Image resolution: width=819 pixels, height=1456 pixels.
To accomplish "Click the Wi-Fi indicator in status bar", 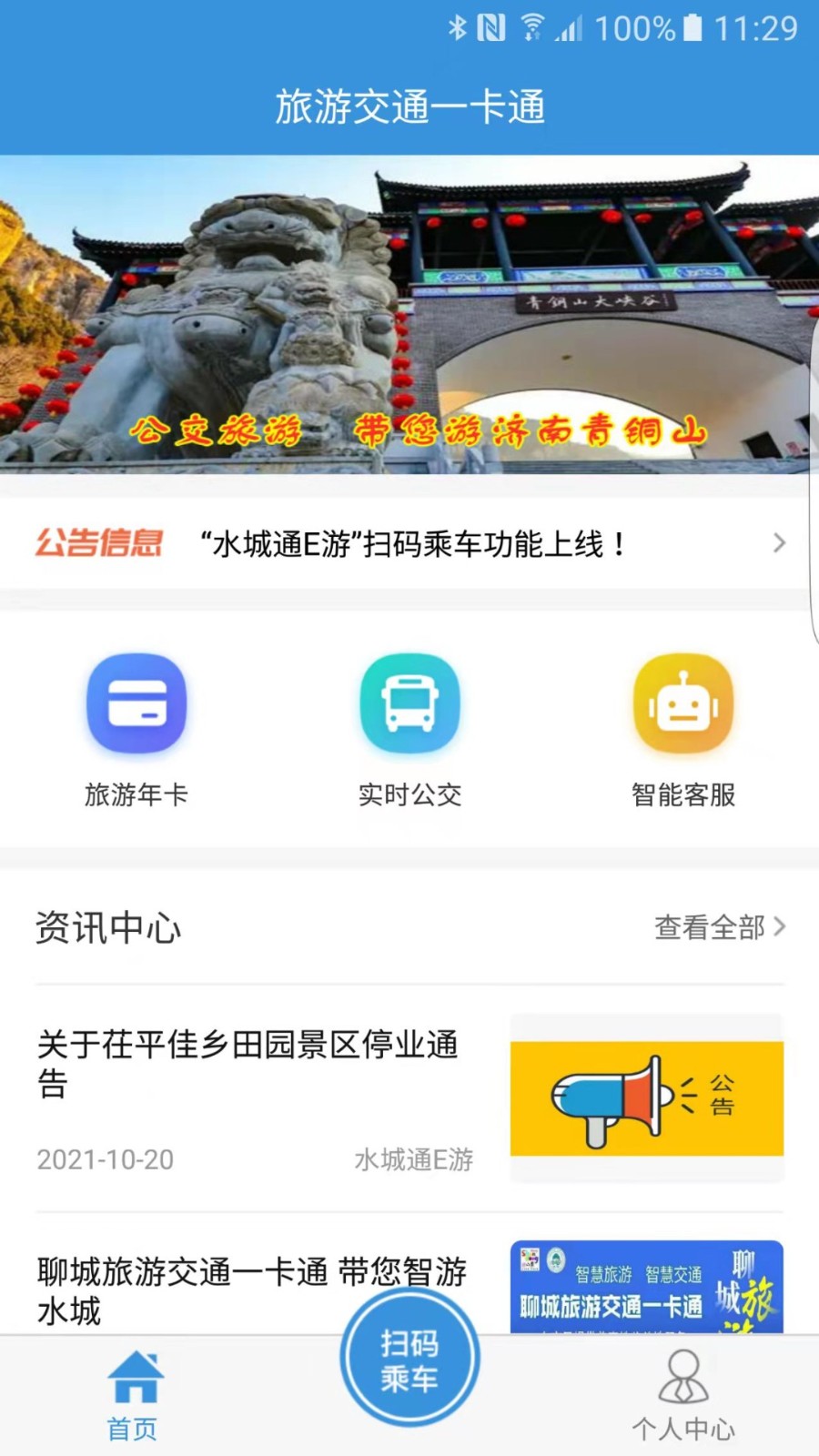I will [x=533, y=27].
